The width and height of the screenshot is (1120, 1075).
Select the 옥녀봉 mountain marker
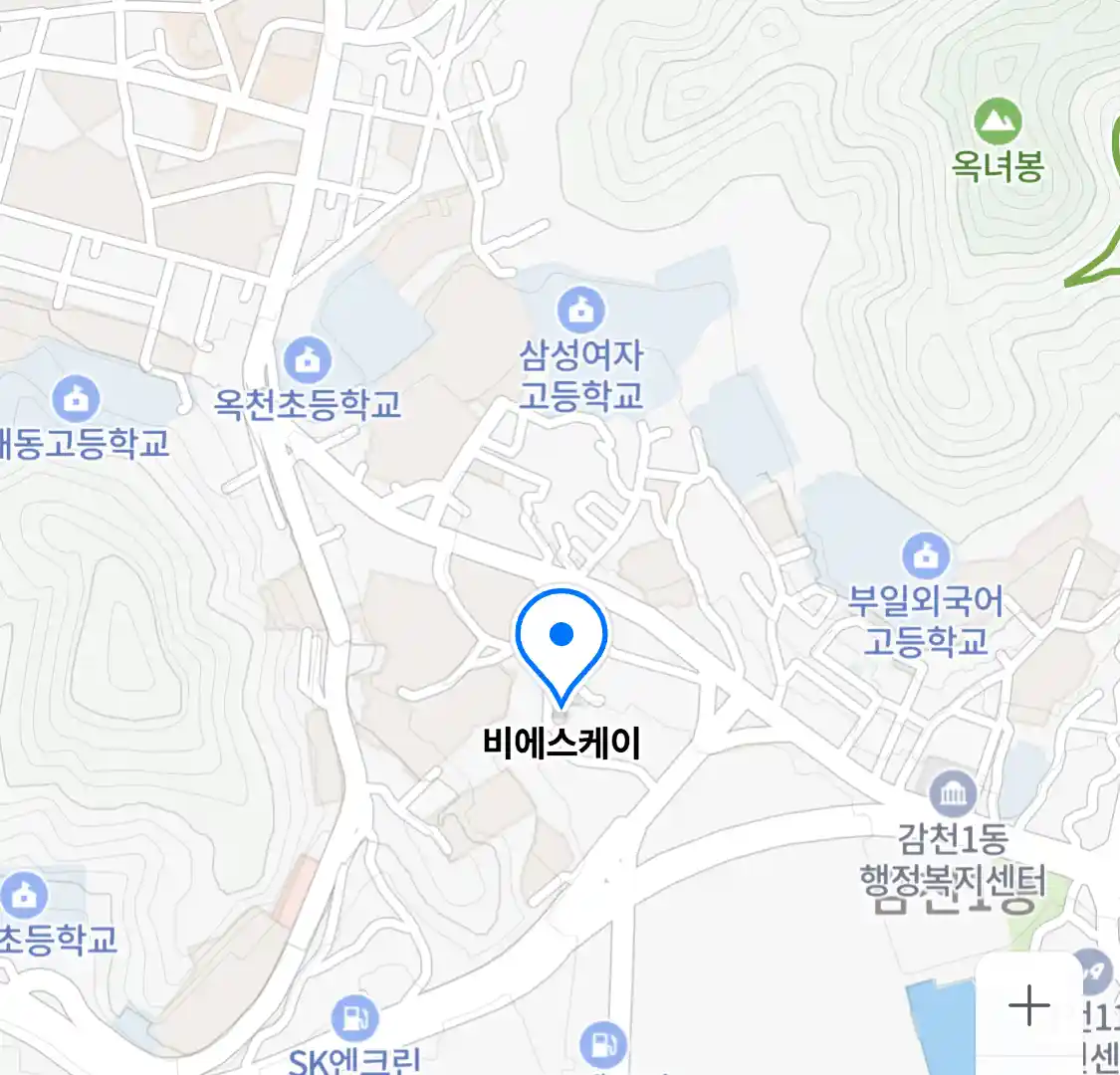coord(998,122)
